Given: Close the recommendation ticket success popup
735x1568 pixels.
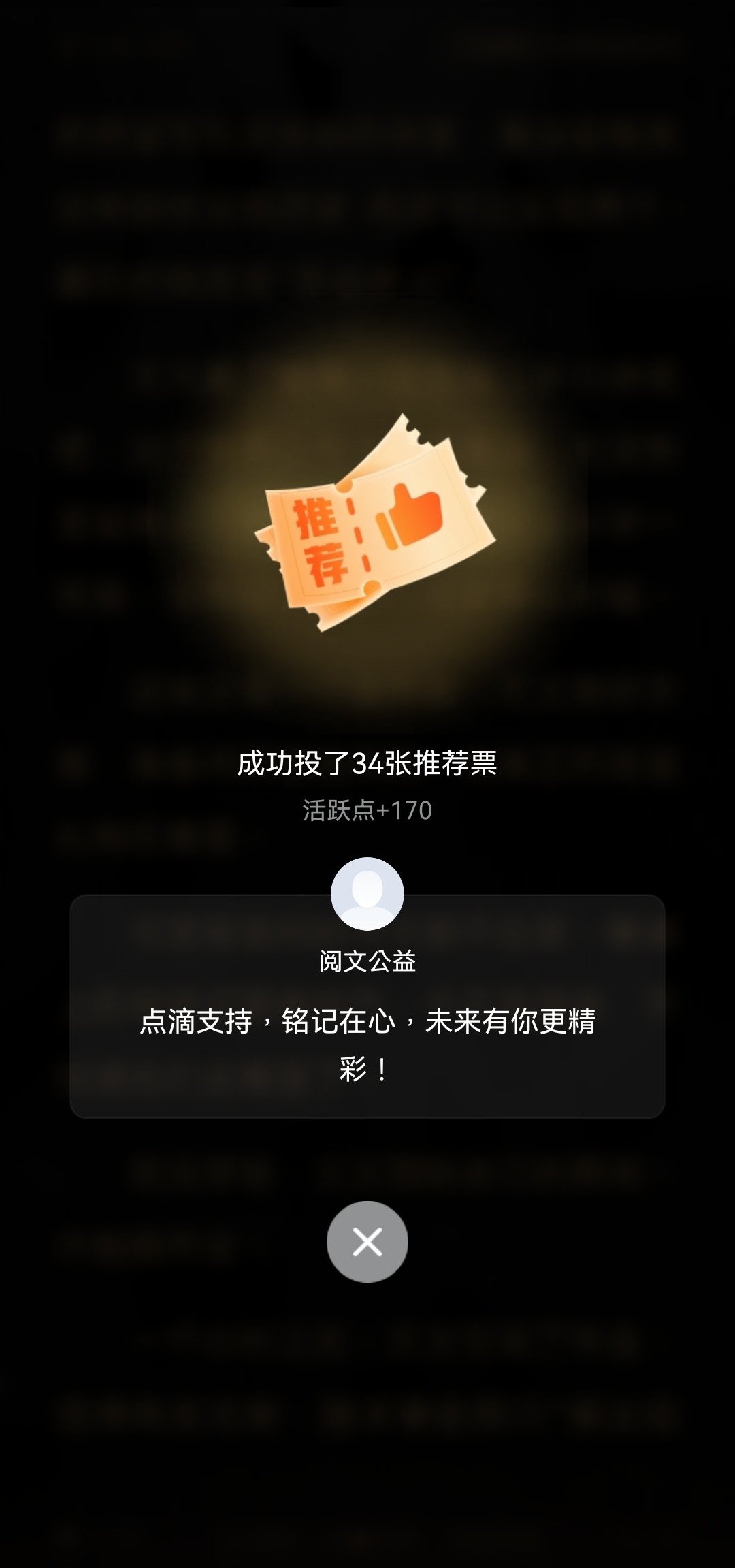Looking at the screenshot, I should 367,1242.
